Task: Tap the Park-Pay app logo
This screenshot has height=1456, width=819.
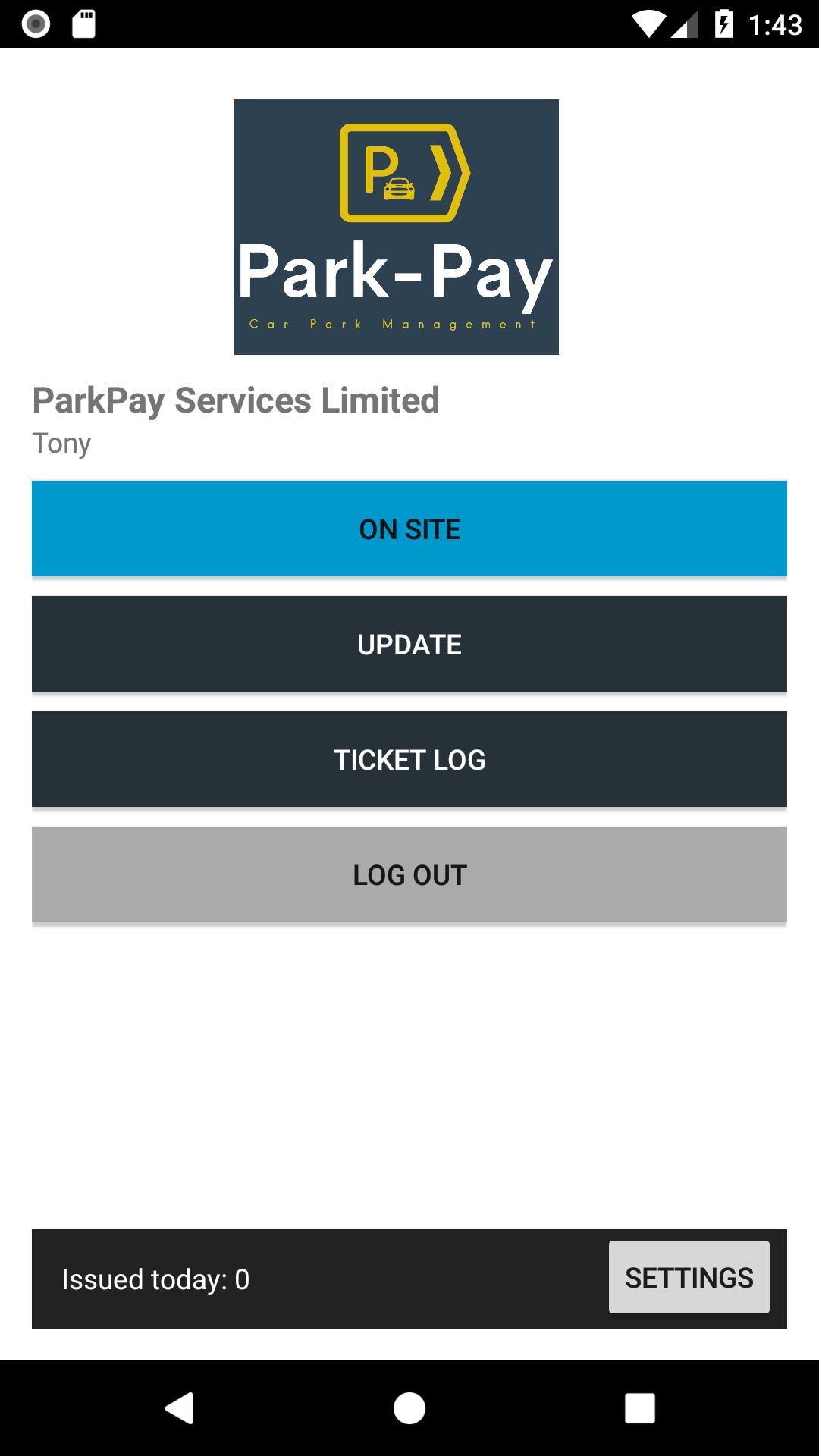Action: click(396, 226)
